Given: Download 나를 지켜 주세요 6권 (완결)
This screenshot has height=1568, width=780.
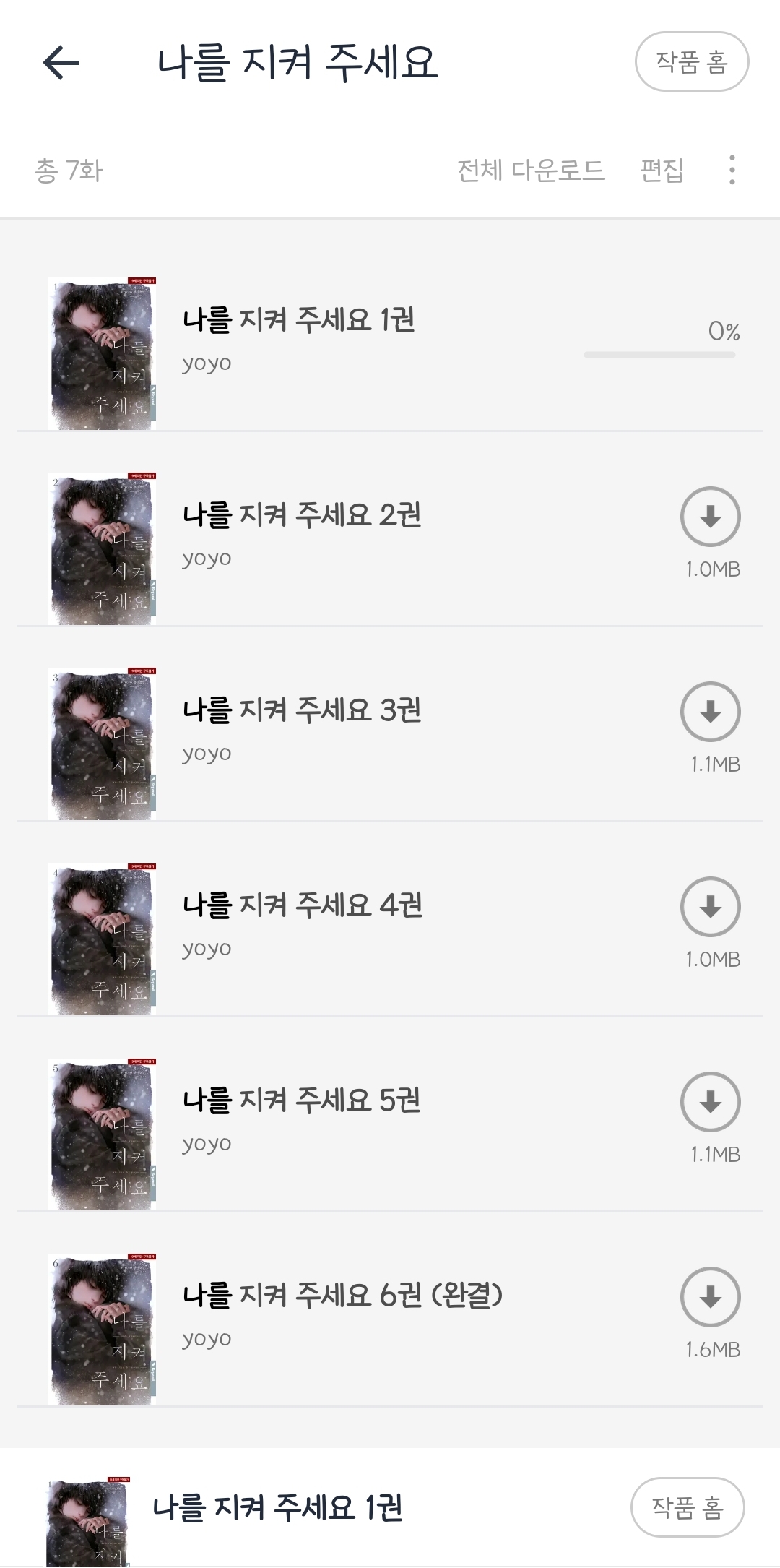Looking at the screenshot, I should (710, 1298).
